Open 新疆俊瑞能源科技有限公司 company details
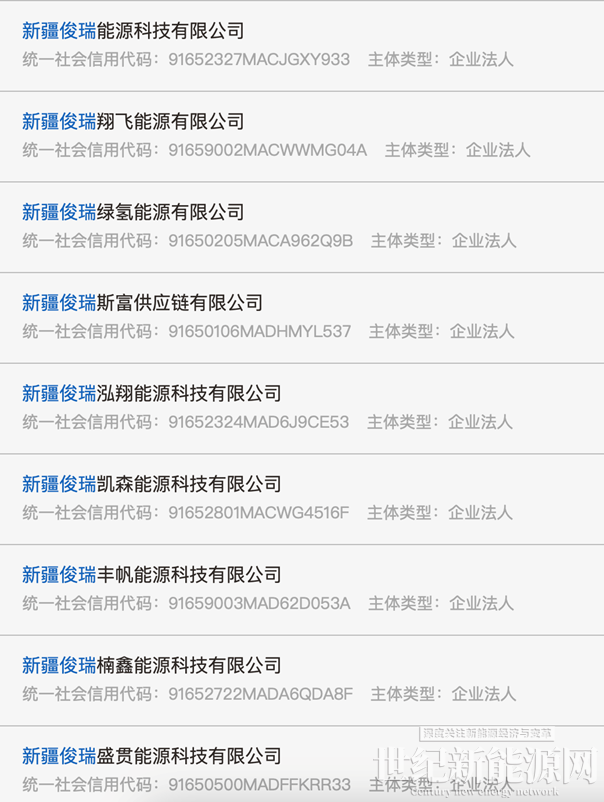Viewport: 604px width, 802px height. point(133,31)
